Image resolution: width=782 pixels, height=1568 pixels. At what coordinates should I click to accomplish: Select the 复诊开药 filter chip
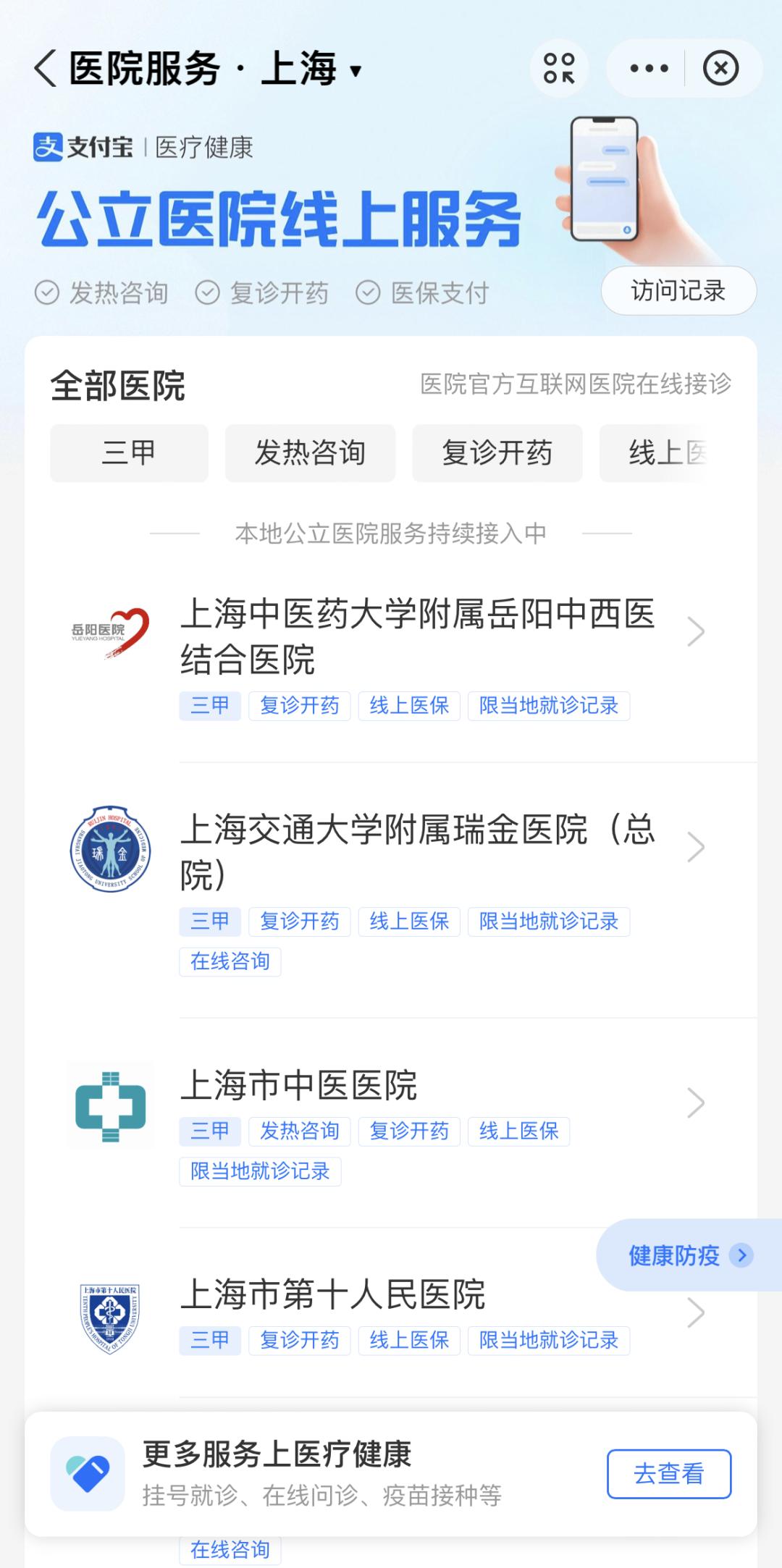pos(497,453)
